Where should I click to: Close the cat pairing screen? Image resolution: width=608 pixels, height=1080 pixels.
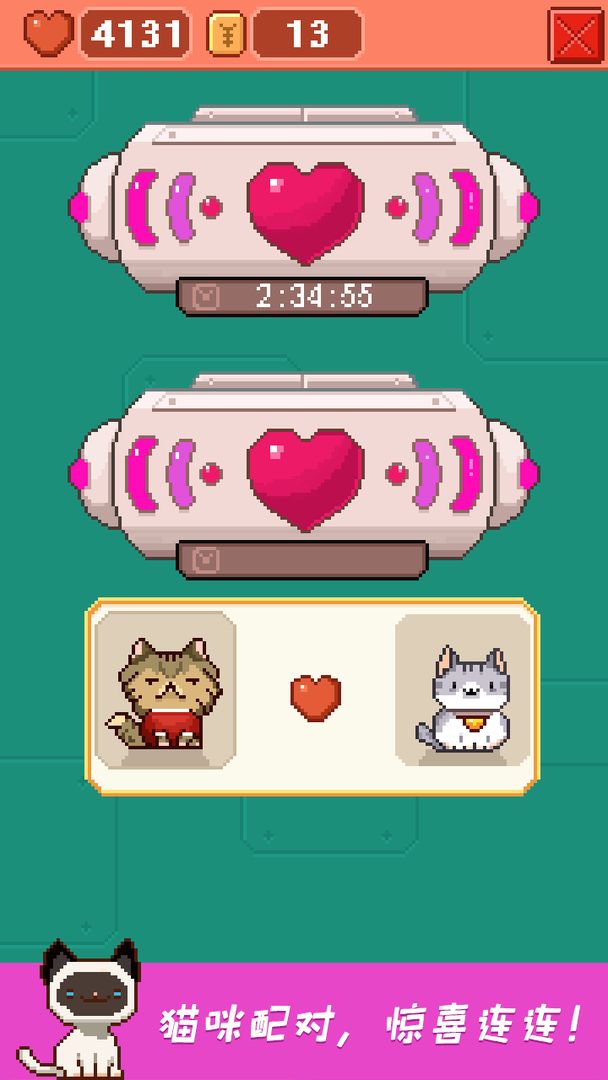[x=575, y=35]
